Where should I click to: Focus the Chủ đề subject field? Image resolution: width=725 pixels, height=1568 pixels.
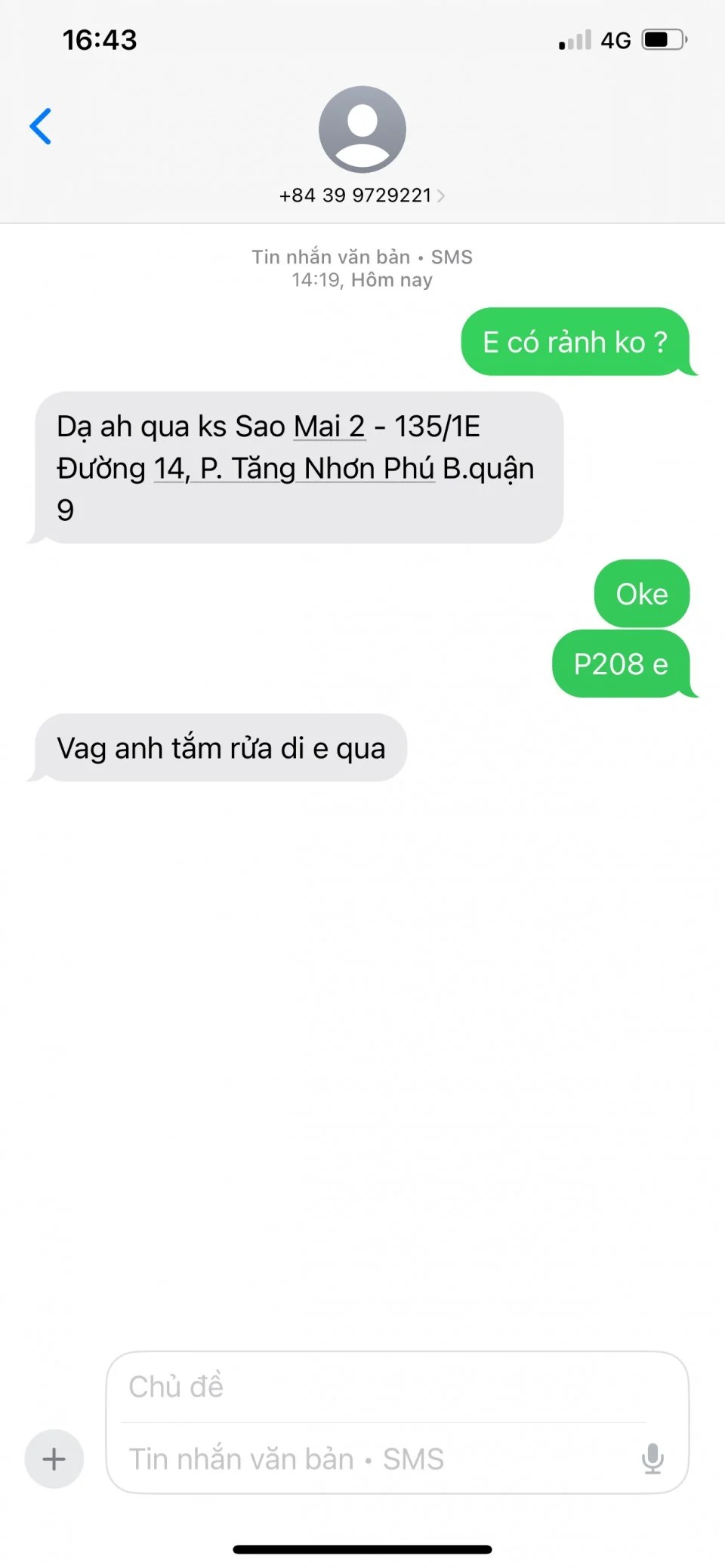(385, 1387)
